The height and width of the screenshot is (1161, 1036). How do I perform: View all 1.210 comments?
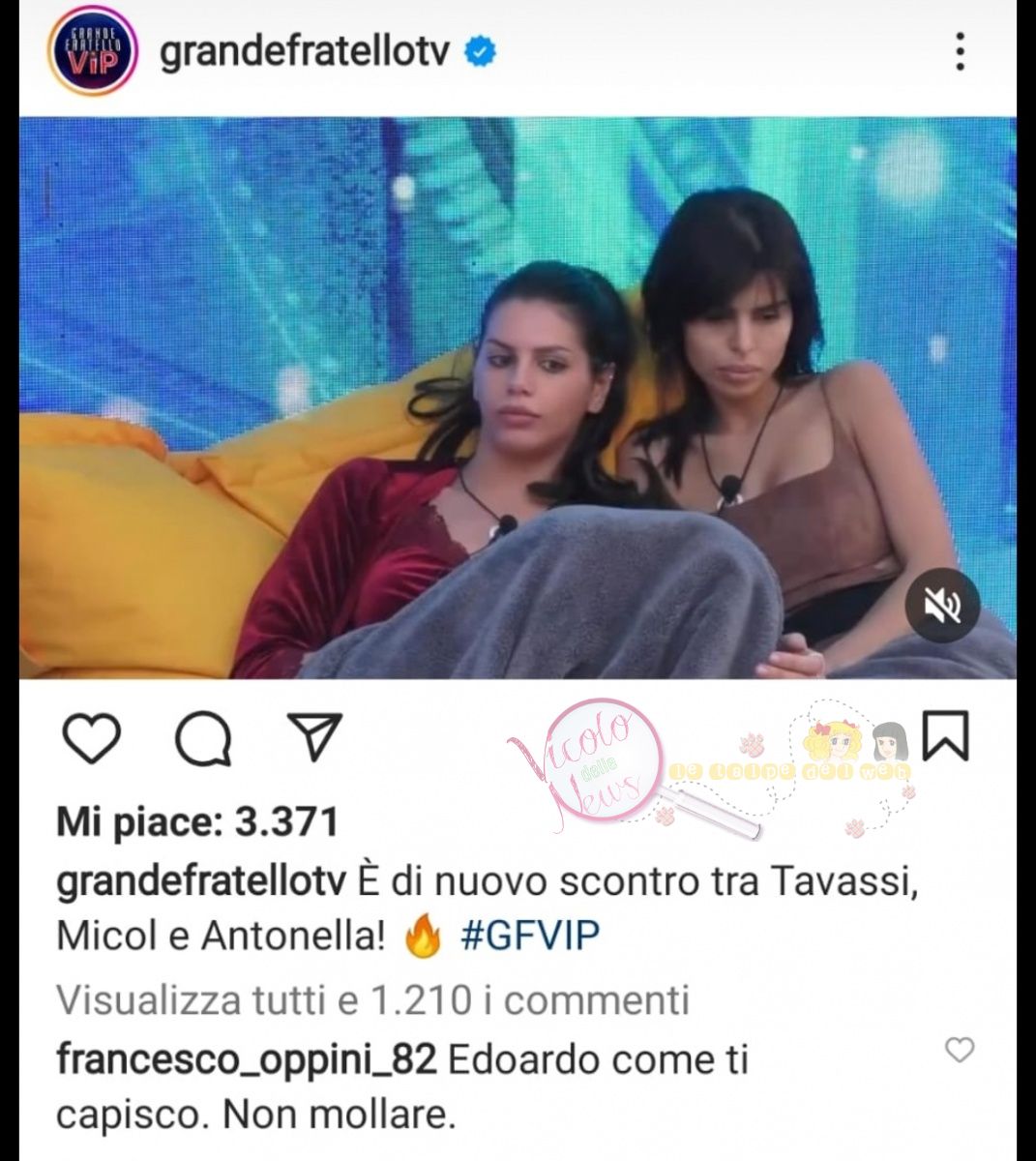pos(372,999)
